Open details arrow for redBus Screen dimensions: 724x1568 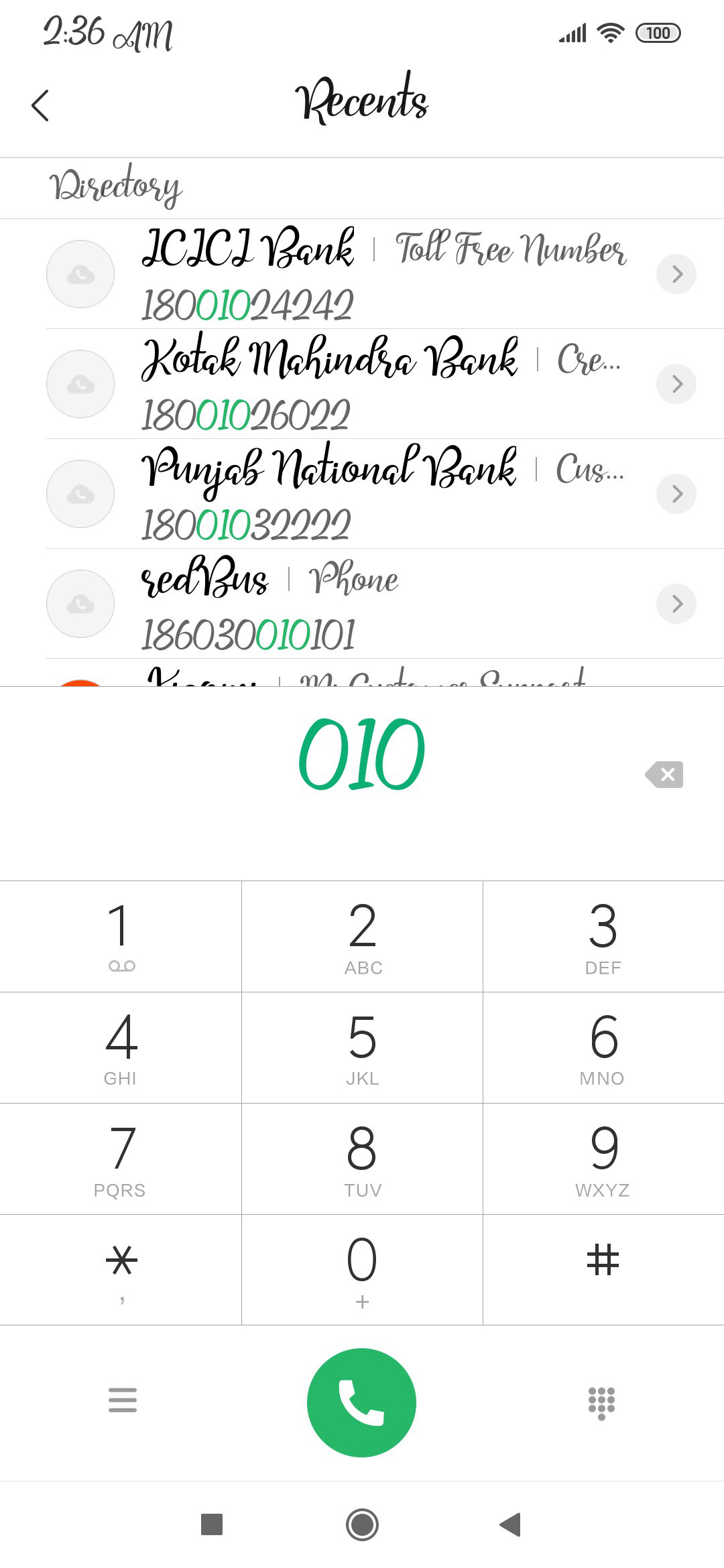point(676,604)
